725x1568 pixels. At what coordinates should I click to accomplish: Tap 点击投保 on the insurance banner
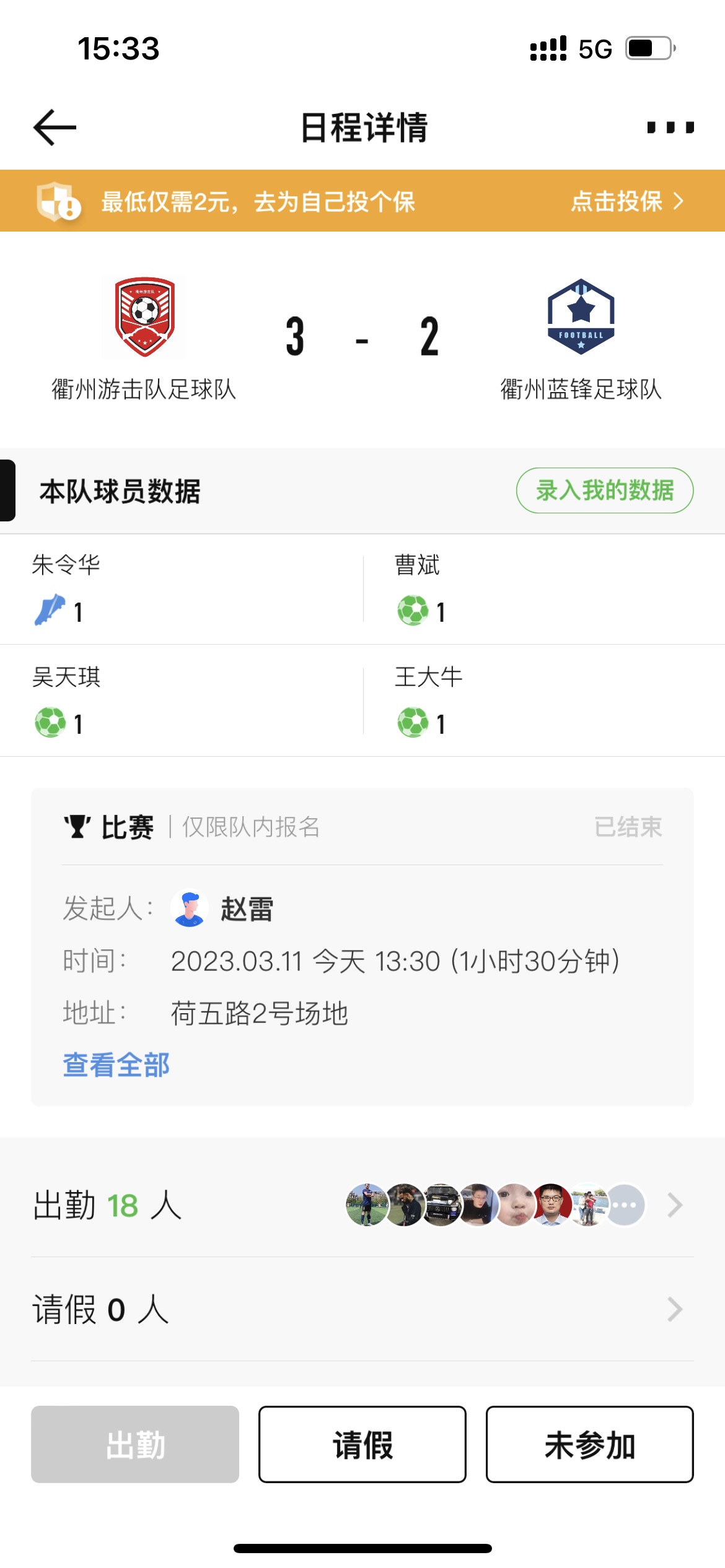click(627, 201)
